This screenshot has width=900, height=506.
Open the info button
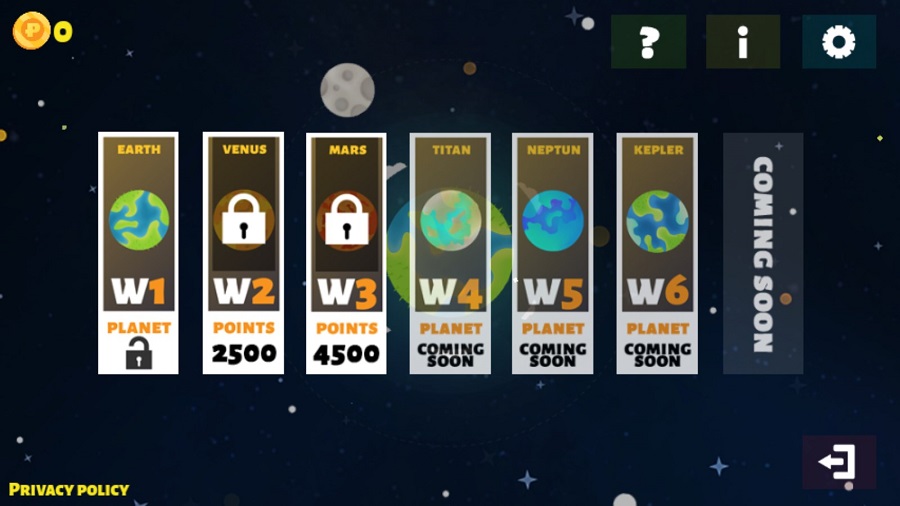[742, 42]
